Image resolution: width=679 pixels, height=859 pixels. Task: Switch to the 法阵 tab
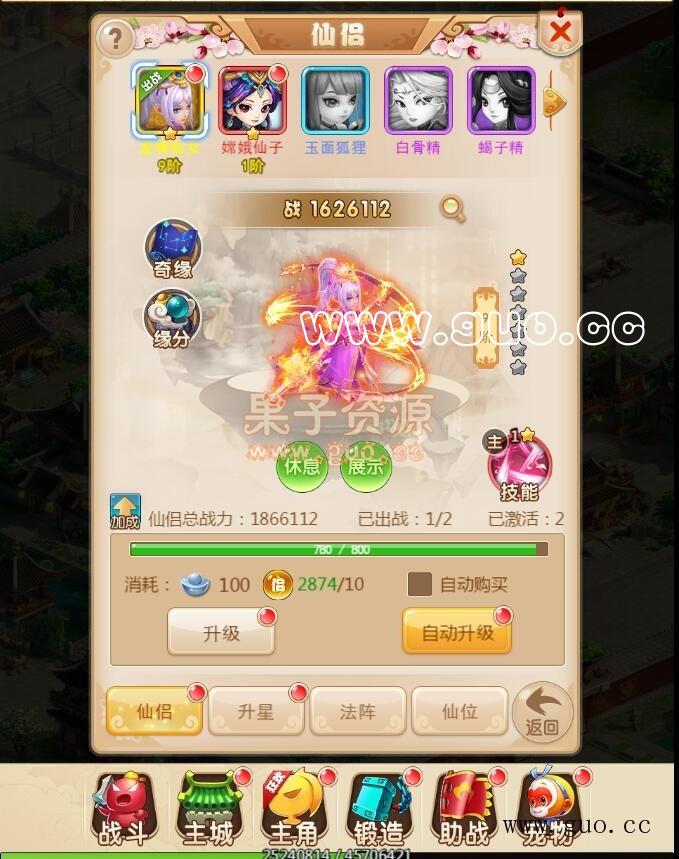pos(358,712)
